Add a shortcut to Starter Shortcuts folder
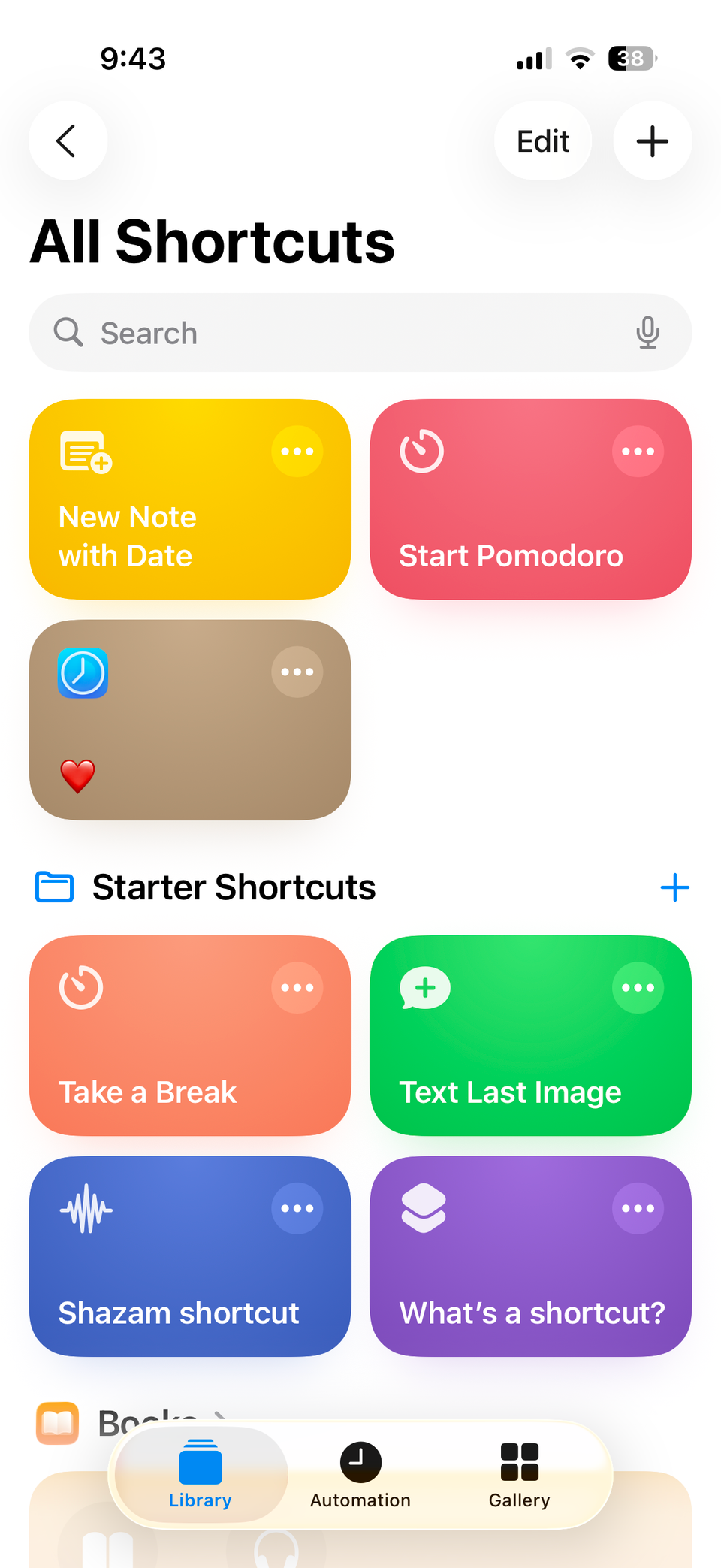 click(x=675, y=887)
